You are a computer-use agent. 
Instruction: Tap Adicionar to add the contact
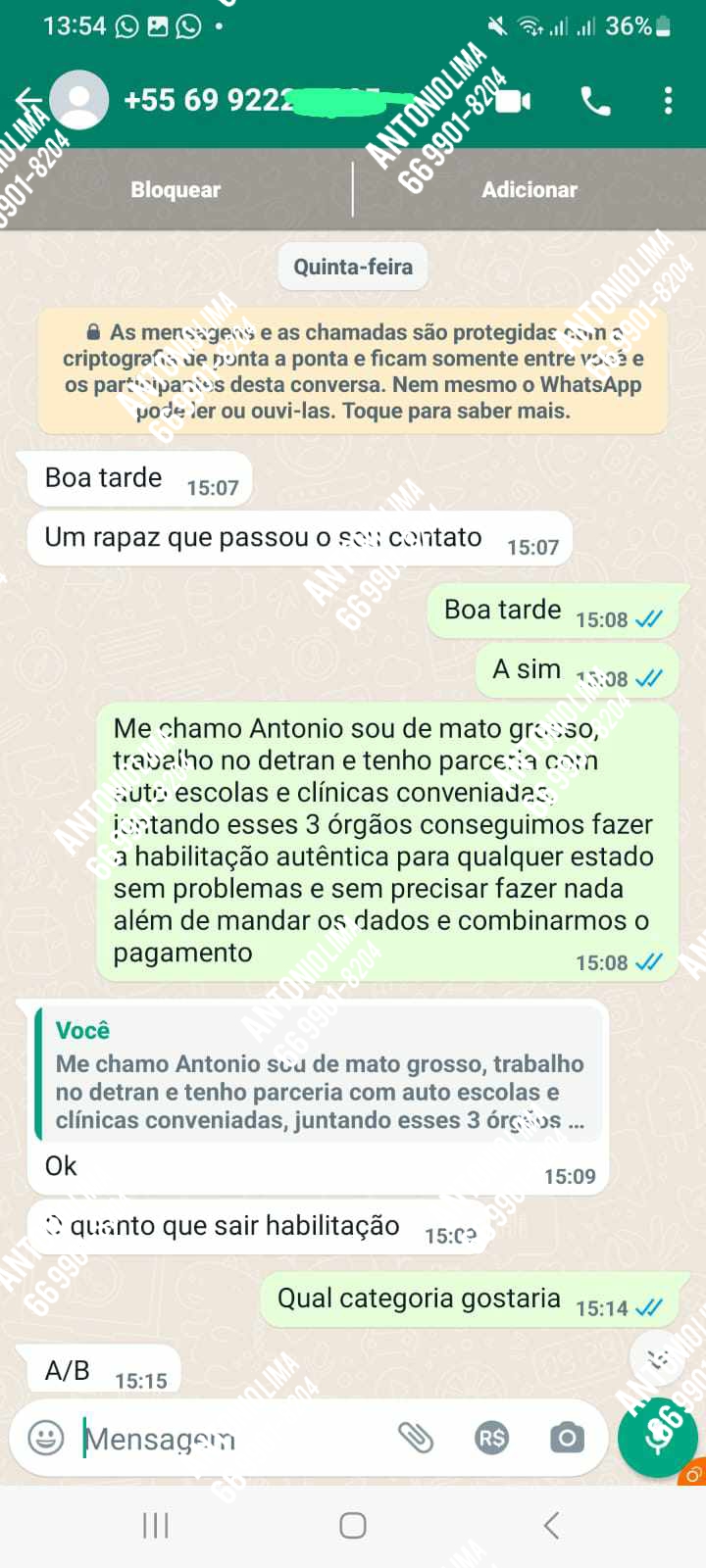pyautogui.click(x=529, y=189)
